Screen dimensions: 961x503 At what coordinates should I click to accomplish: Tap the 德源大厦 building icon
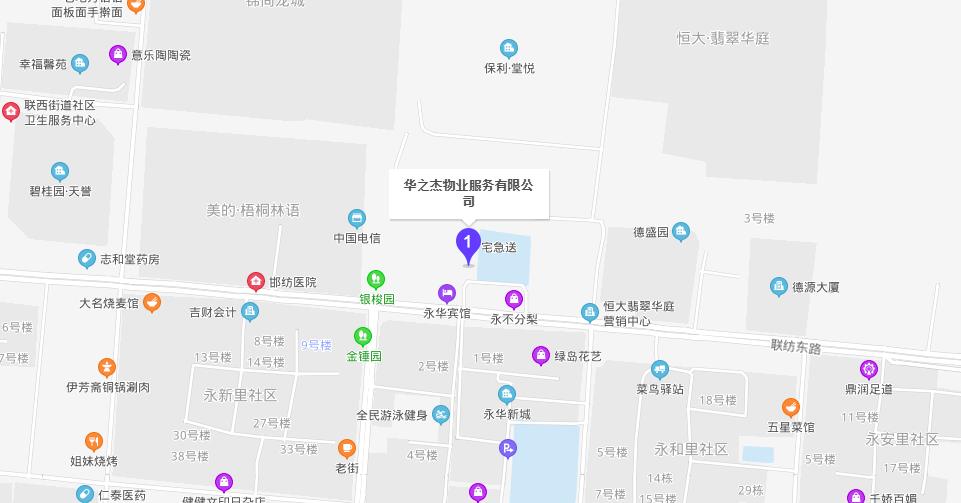click(779, 287)
